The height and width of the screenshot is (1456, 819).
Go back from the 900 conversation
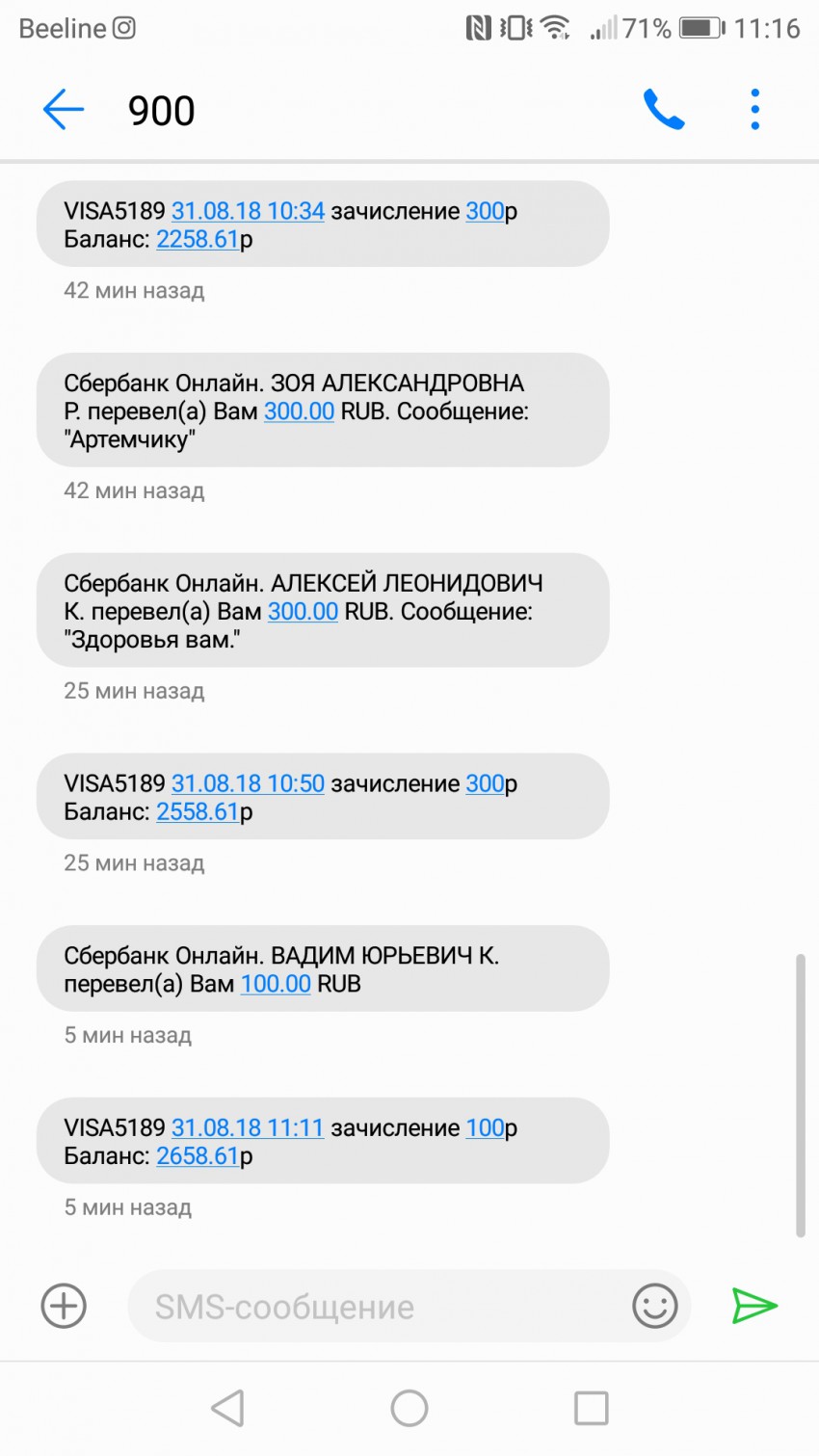click(x=64, y=110)
